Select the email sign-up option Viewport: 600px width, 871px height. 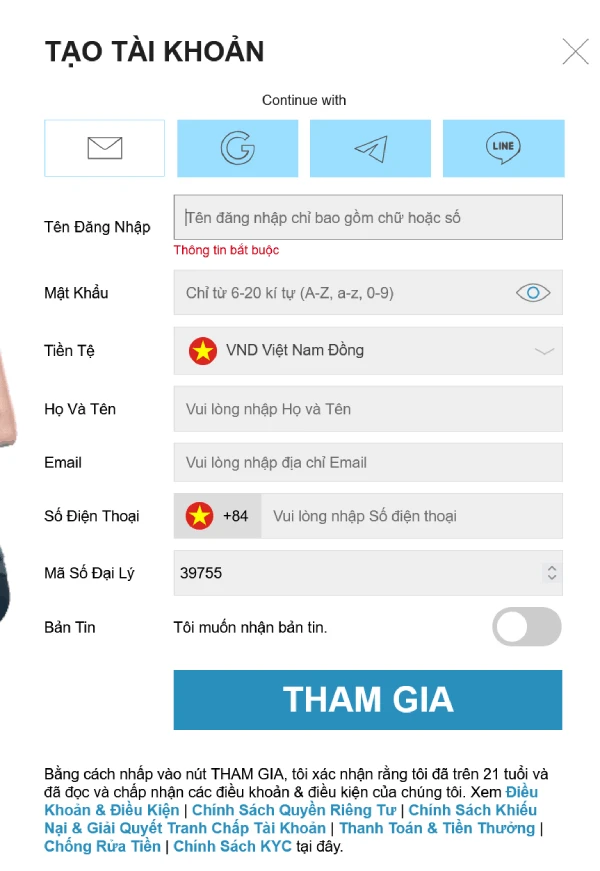tap(105, 148)
